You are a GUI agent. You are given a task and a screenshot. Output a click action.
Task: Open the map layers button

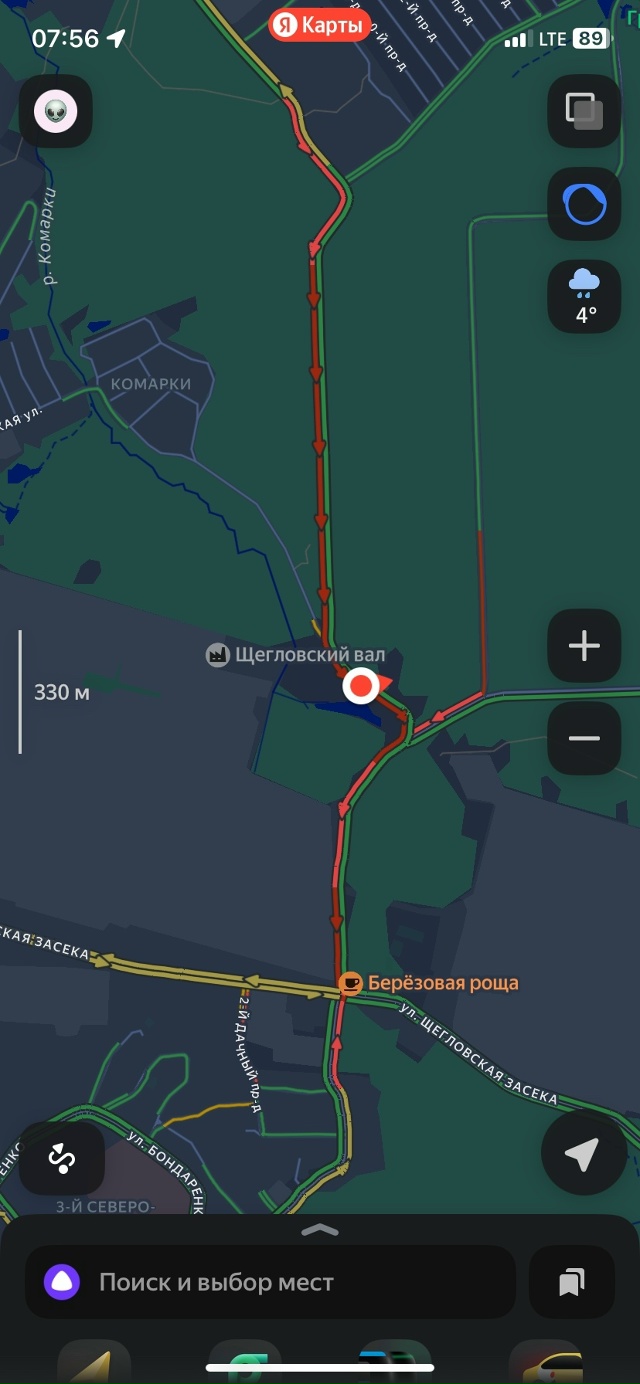coord(584,111)
